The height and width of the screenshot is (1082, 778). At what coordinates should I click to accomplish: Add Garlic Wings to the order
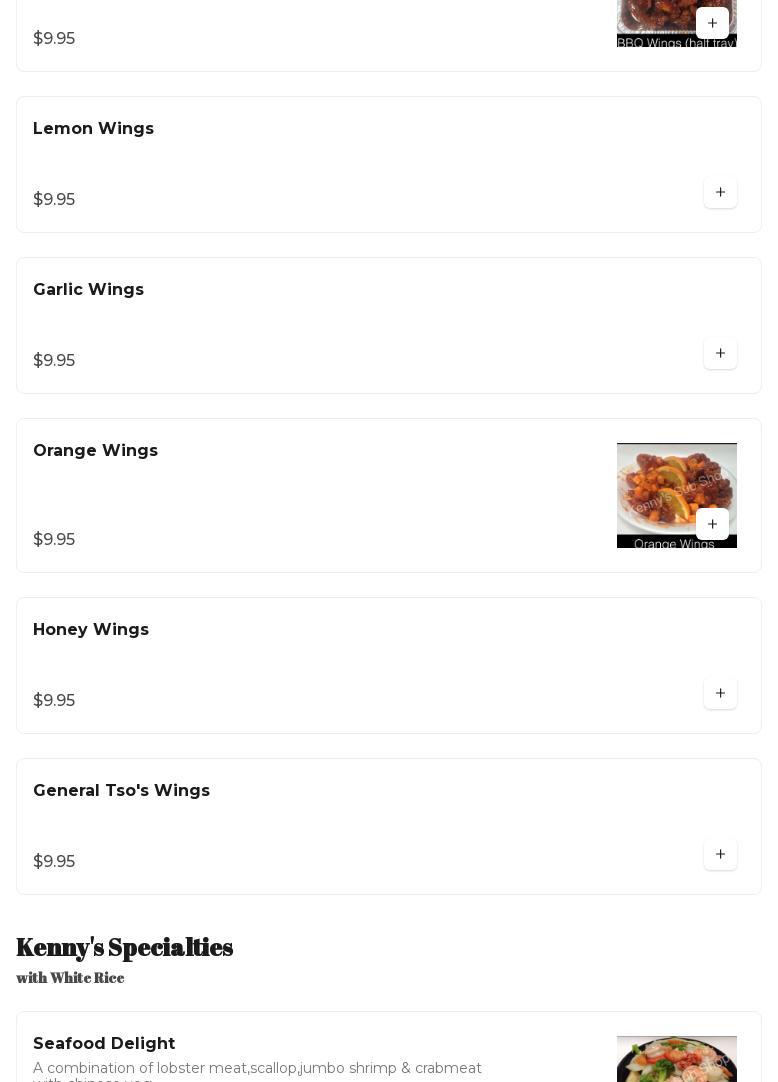coord(720,353)
